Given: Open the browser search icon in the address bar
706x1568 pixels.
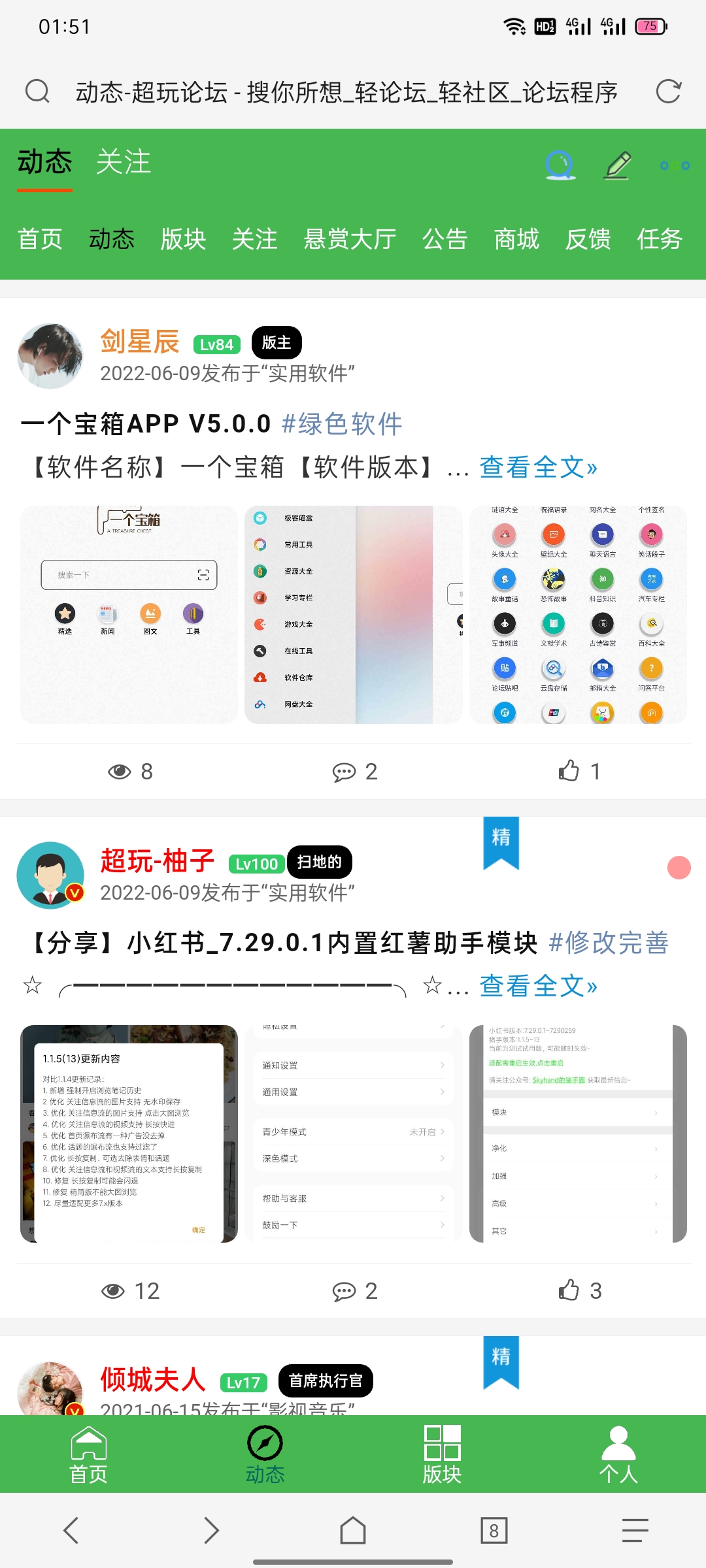Looking at the screenshot, I should (37, 91).
